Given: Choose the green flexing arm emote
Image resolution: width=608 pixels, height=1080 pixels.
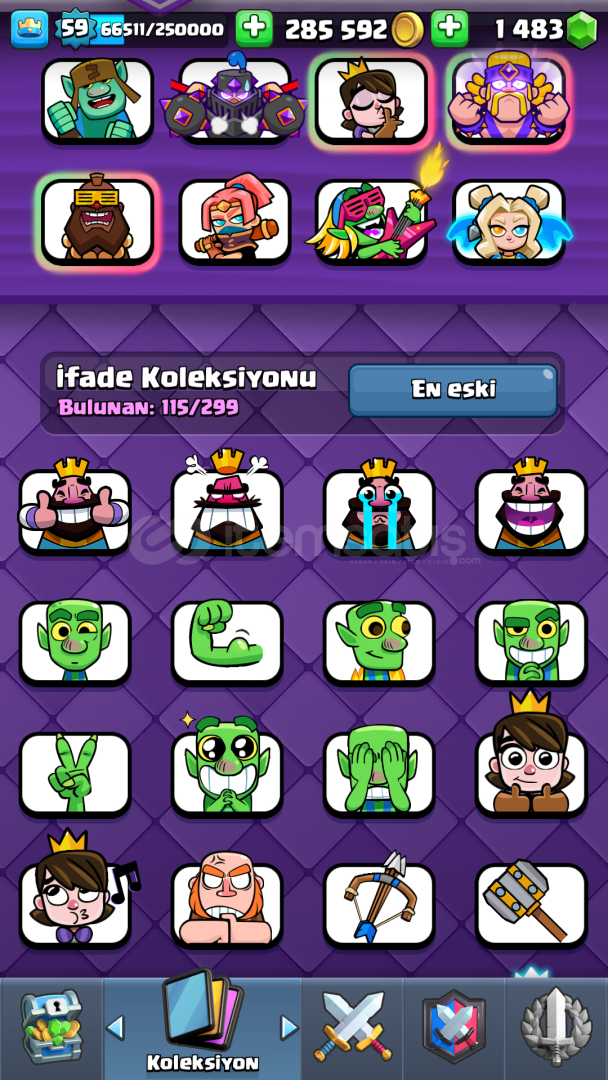Looking at the screenshot, I should point(227,642).
